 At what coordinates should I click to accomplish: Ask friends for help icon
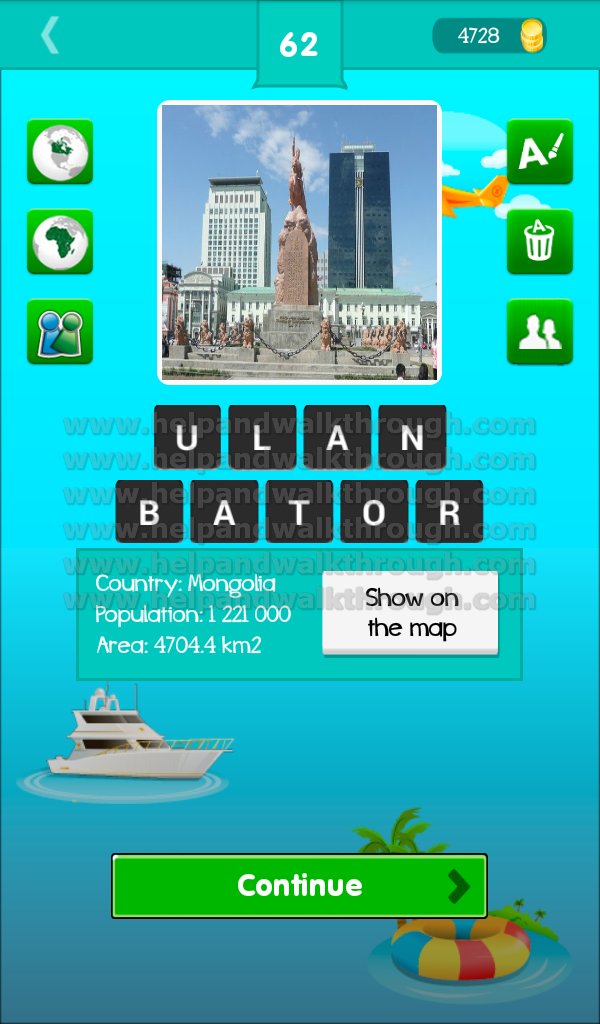point(540,332)
